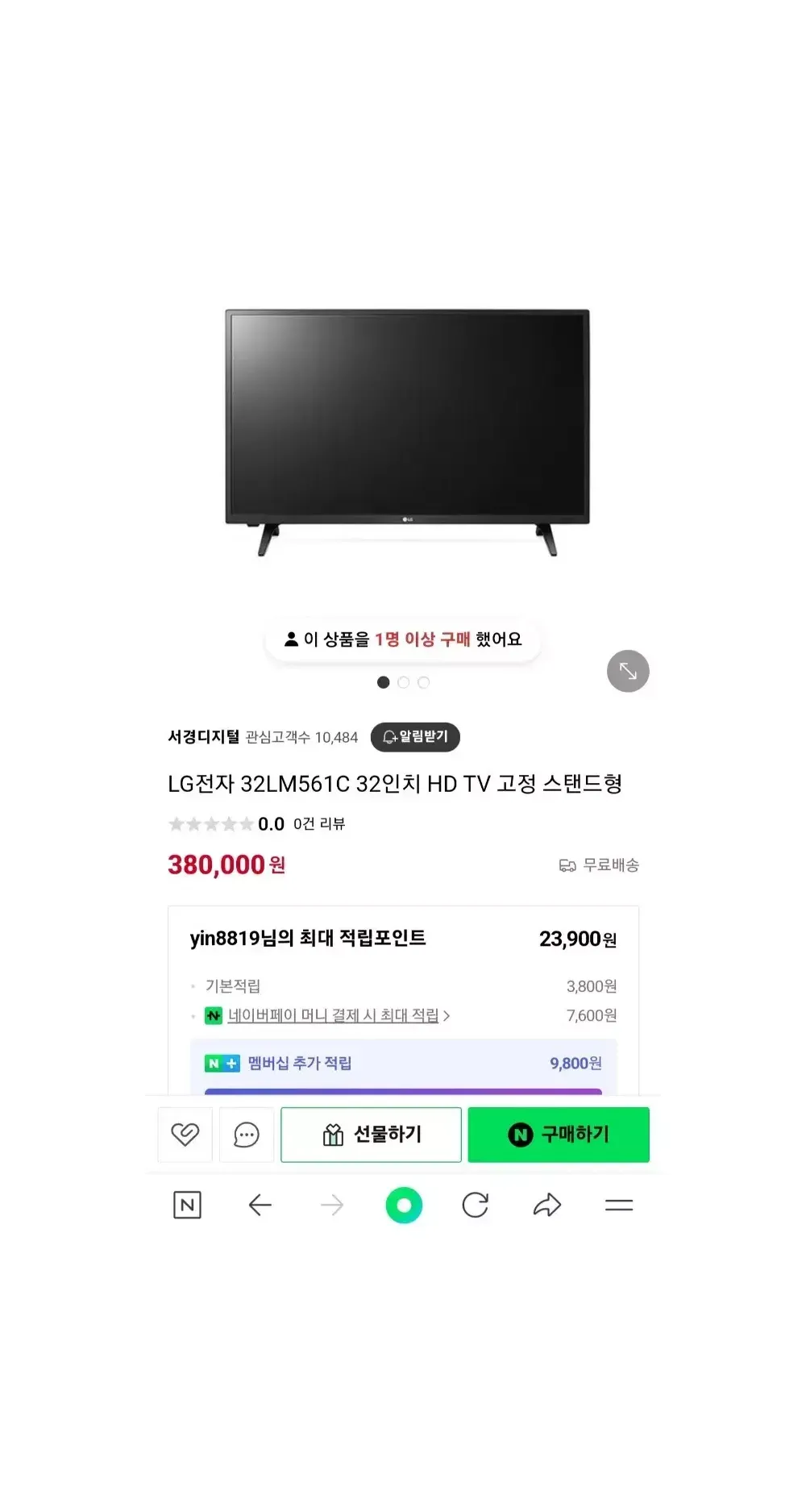Open the chat inquiry speech bubble

[x=247, y=1135]
